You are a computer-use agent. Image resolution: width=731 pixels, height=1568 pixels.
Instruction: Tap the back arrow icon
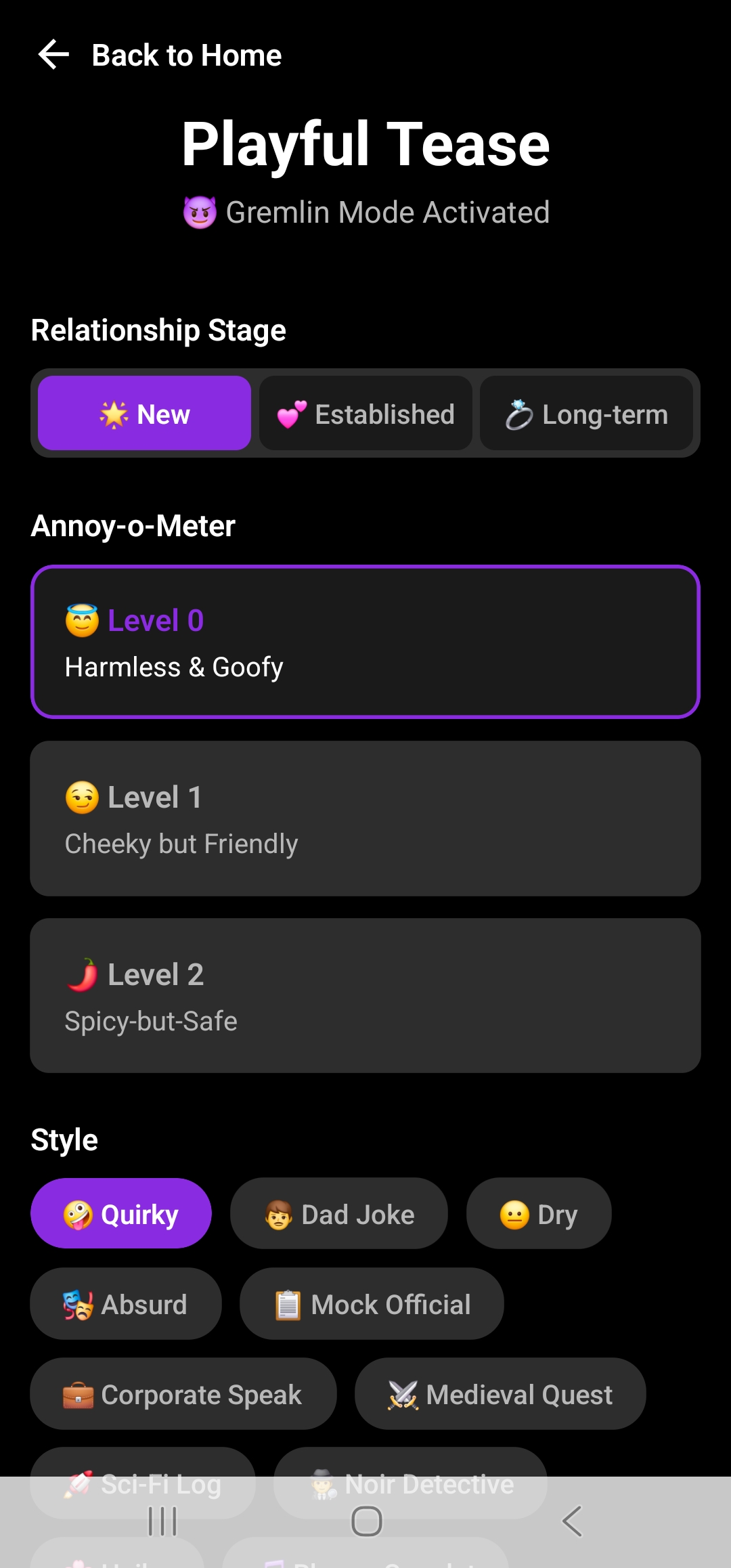point(53,55)
